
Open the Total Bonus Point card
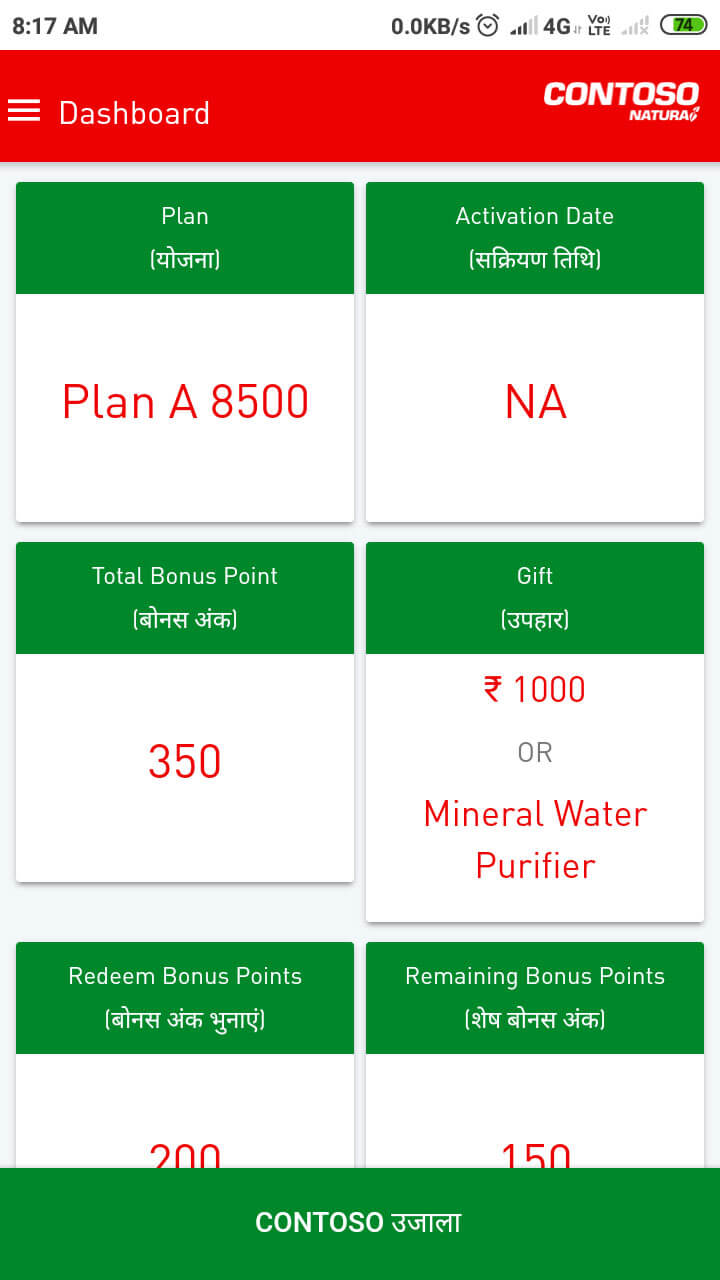pyautogui.click(x=185, y=712)
